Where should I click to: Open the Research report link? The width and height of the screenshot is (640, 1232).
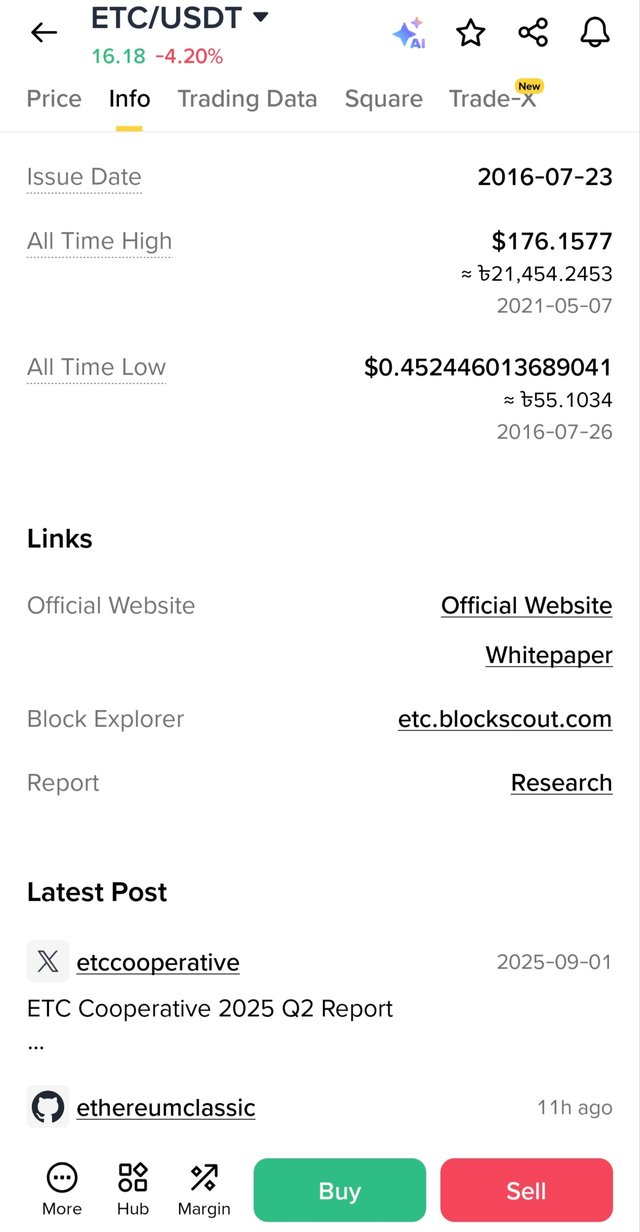pos(561,783)
